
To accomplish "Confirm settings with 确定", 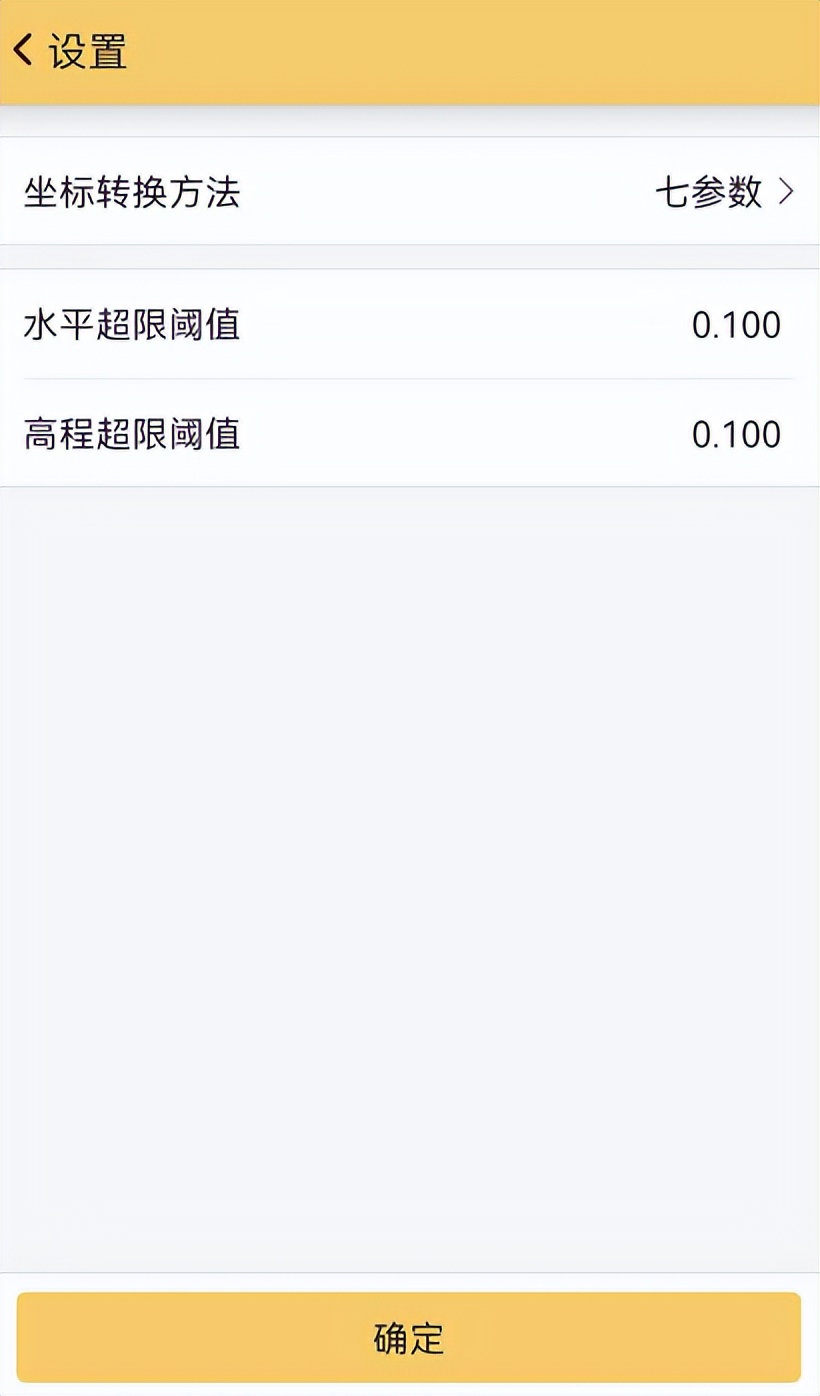I will pos(410,1340).
